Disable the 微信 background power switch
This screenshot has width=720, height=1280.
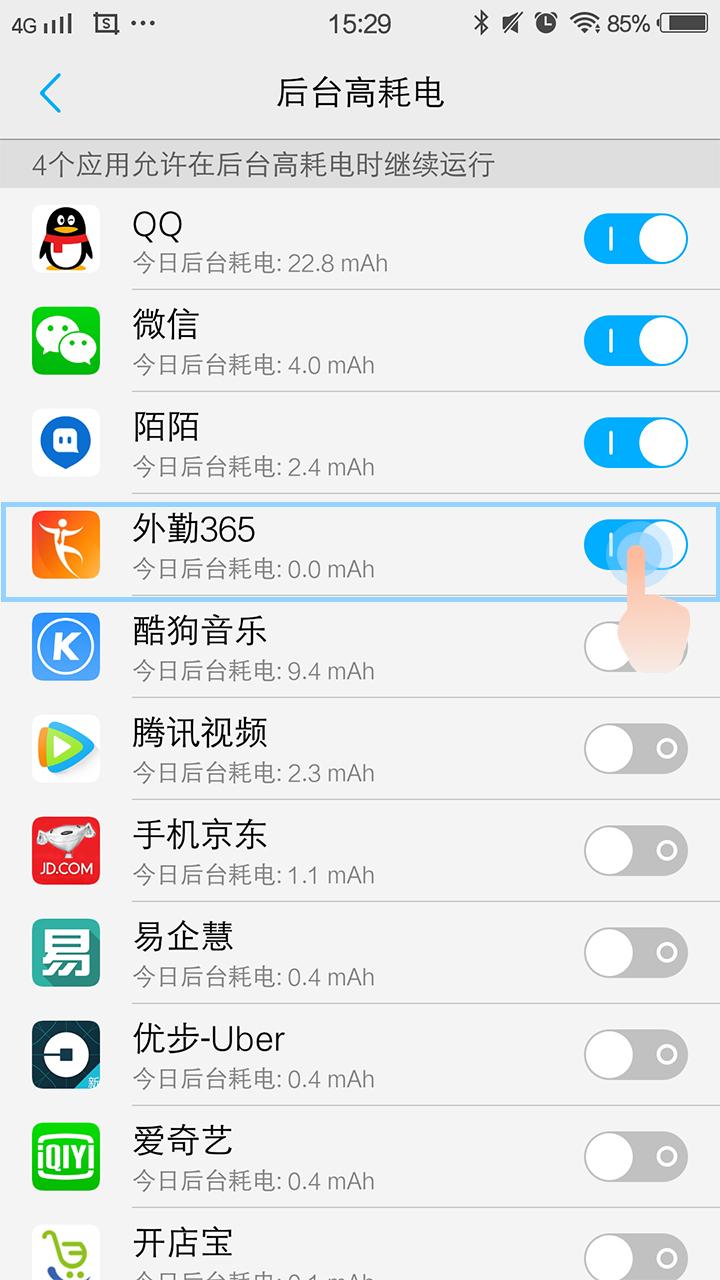pos(635,342)
